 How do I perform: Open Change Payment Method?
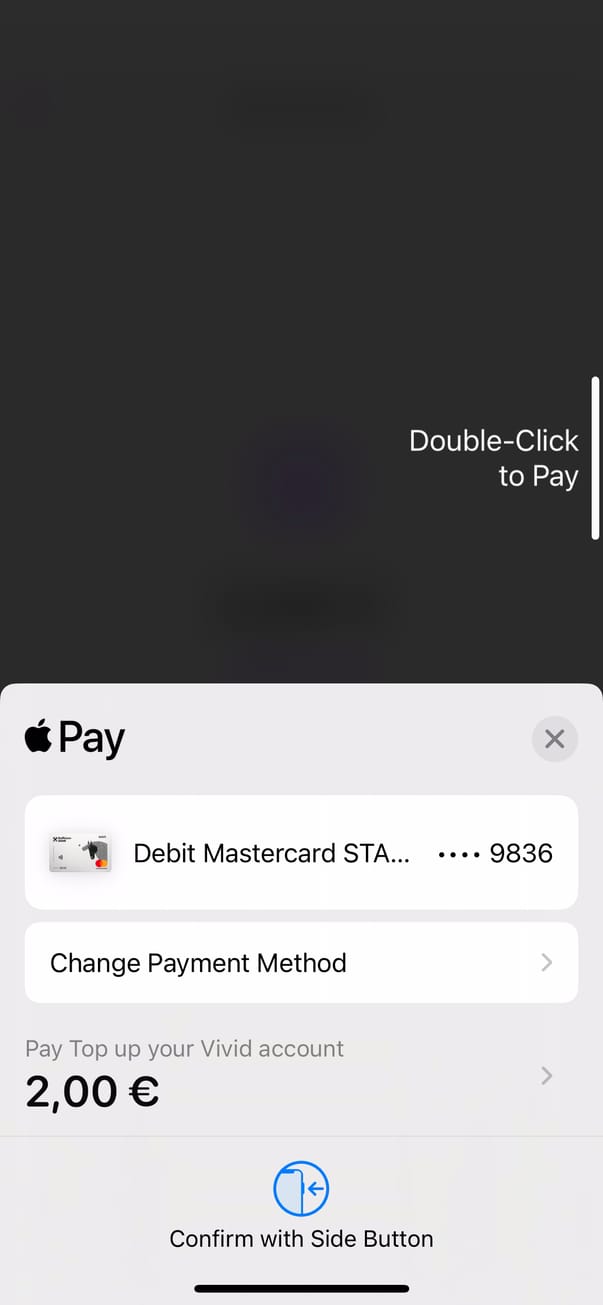[301, 962]
